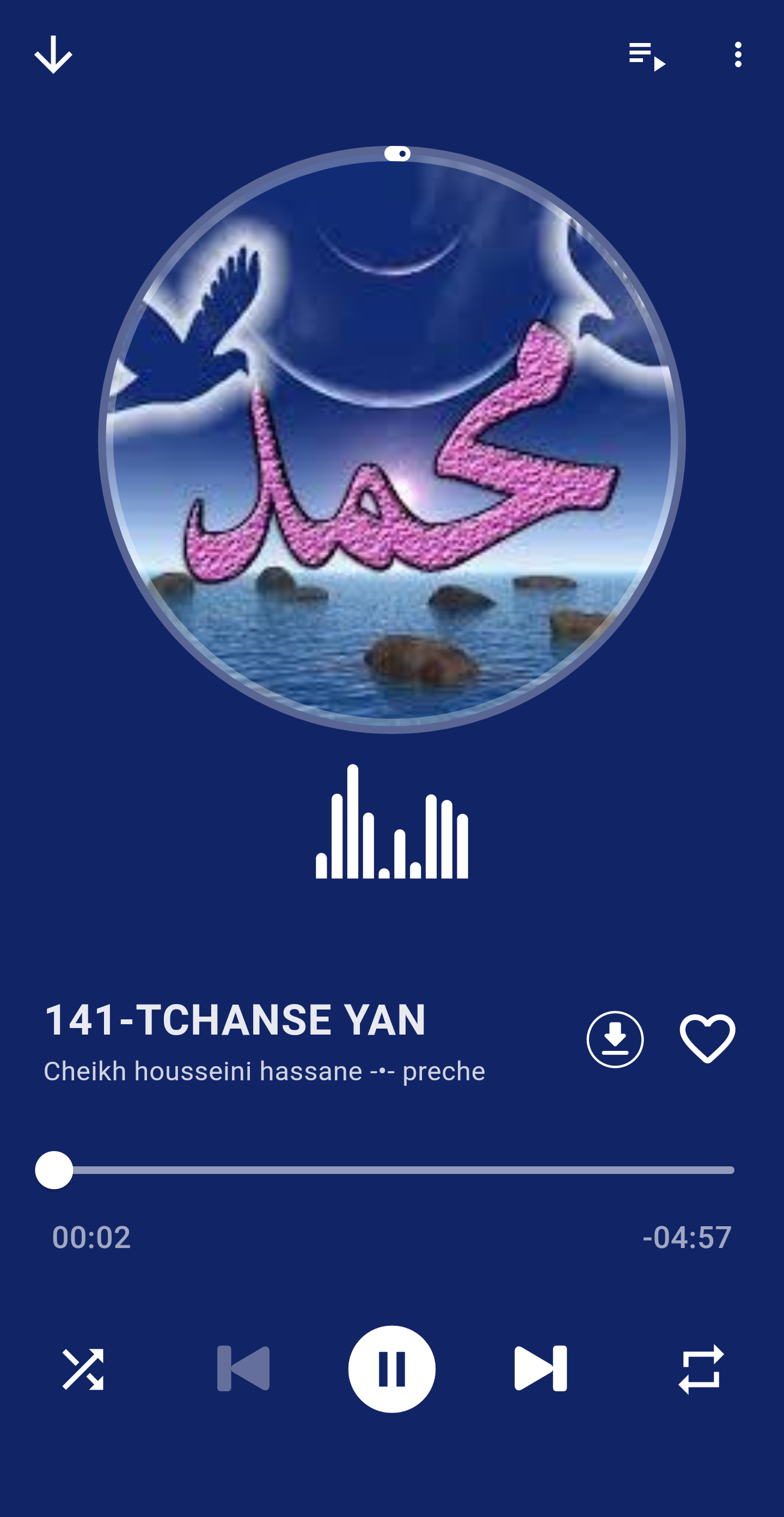Skip to the next track
This screenshot has width=784, height=1517.
tap(540, 1369)
